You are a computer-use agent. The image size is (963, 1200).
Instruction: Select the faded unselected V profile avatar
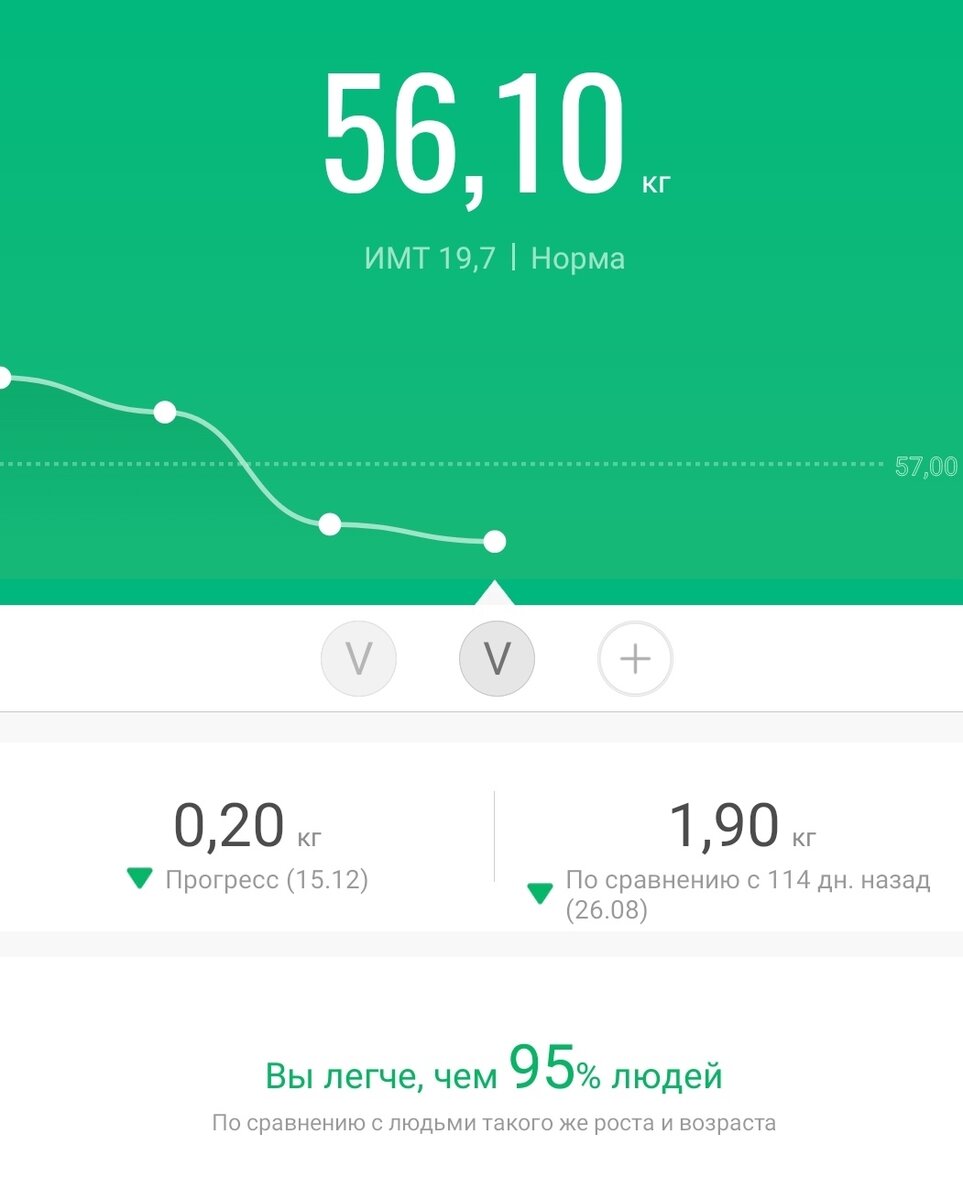click(358, 659)
